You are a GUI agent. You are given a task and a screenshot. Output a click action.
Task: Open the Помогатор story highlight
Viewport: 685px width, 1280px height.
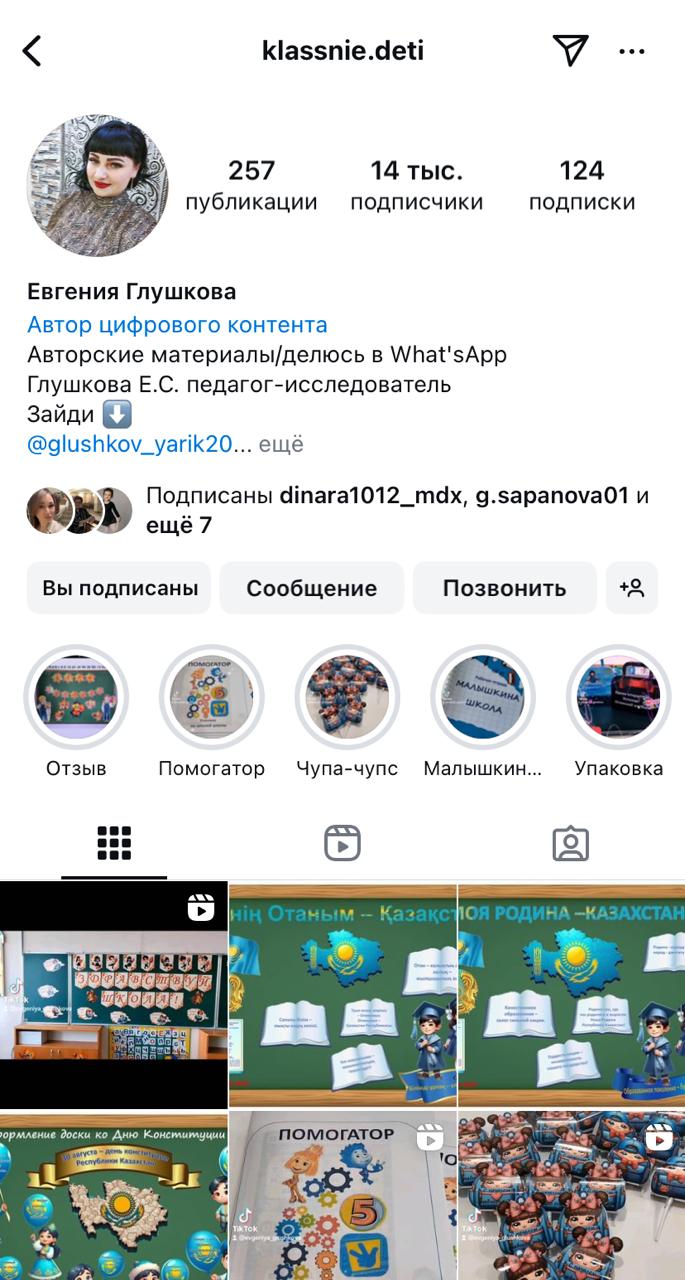pyautogui.click(x=212, y=697)
